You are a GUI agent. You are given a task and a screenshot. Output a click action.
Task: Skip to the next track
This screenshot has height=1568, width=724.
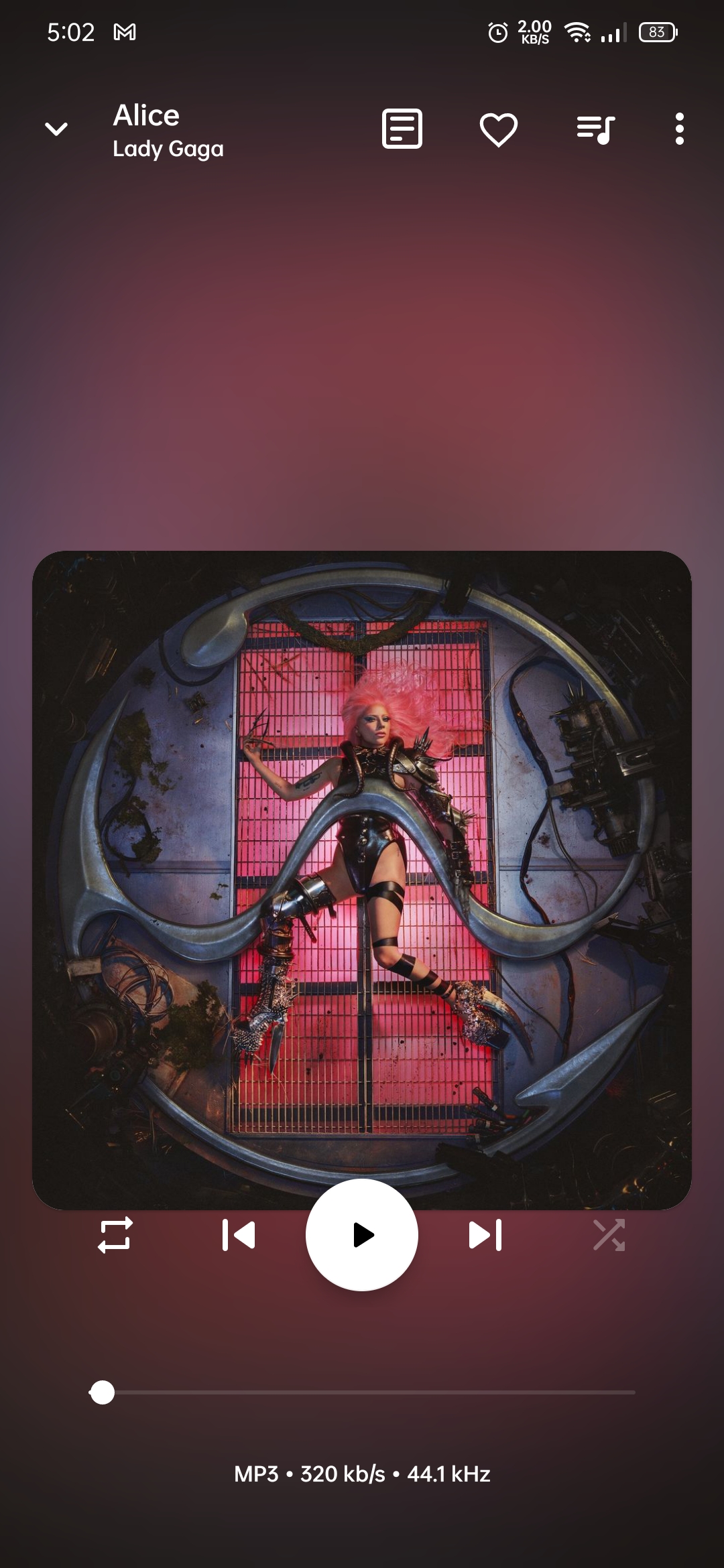tap(485, 1236)
